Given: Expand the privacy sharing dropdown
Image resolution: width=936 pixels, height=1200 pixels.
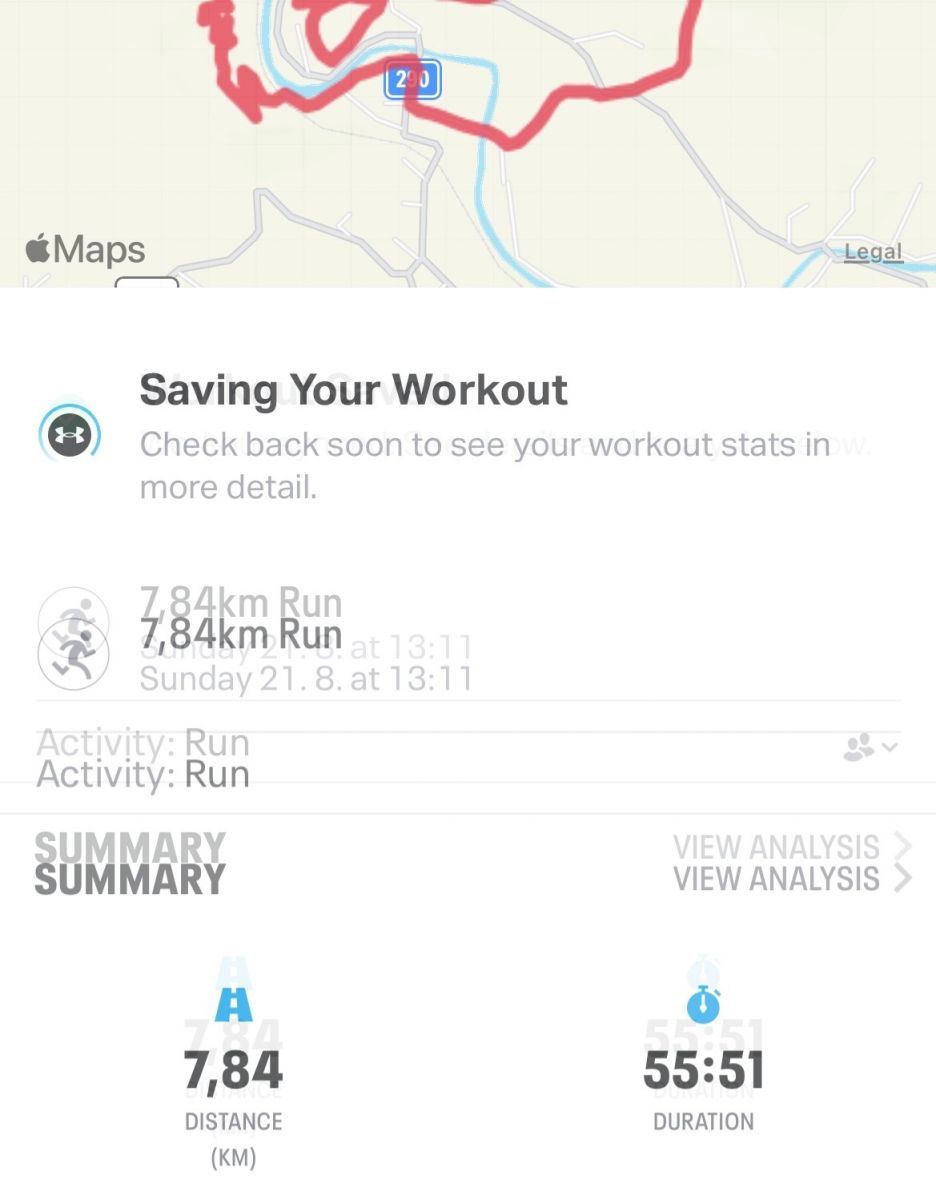Looking at the screenshot, I should point(870,747).
